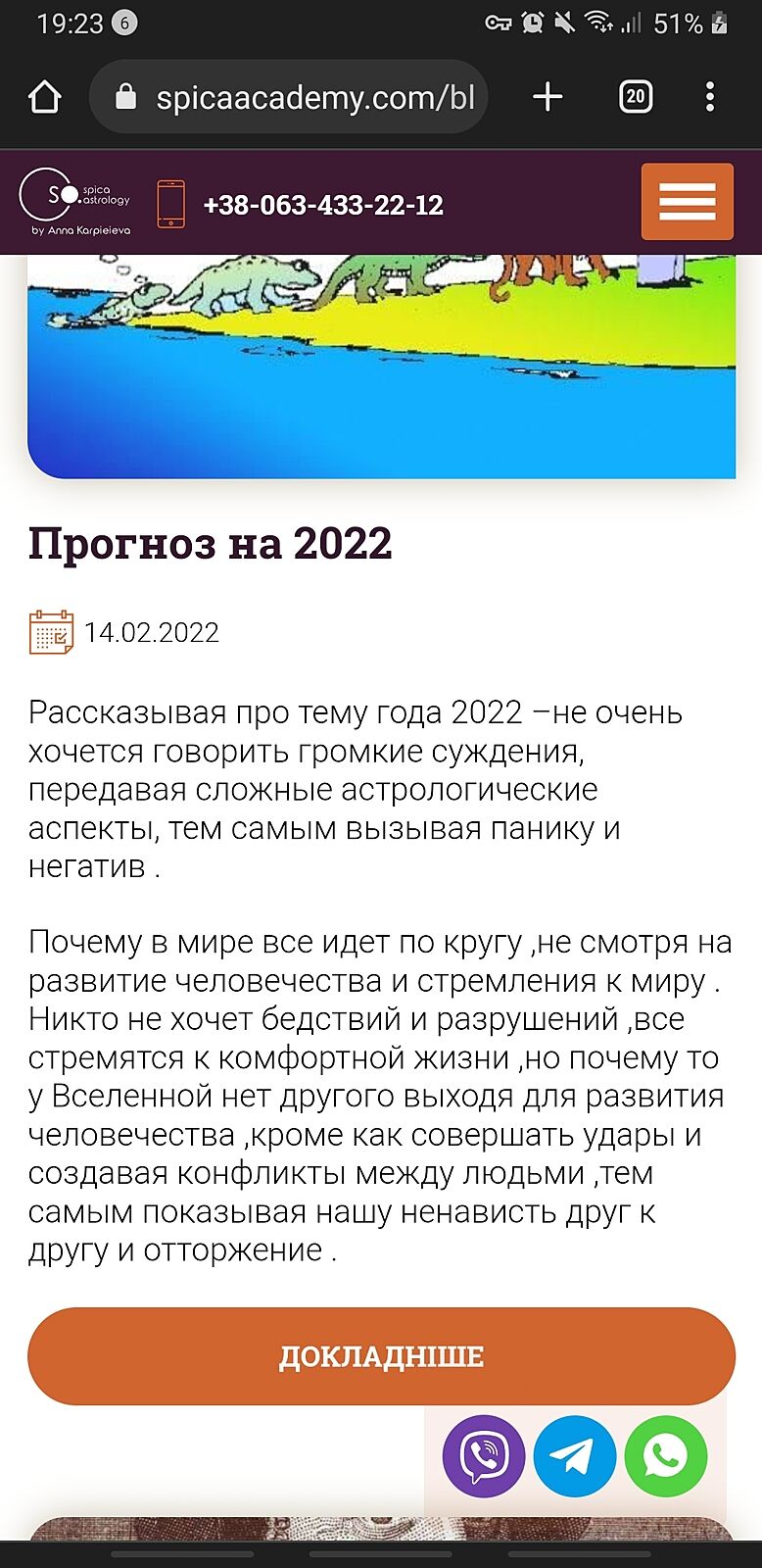
Task: Open the site hamburger menu
Action: coord(687,202)
